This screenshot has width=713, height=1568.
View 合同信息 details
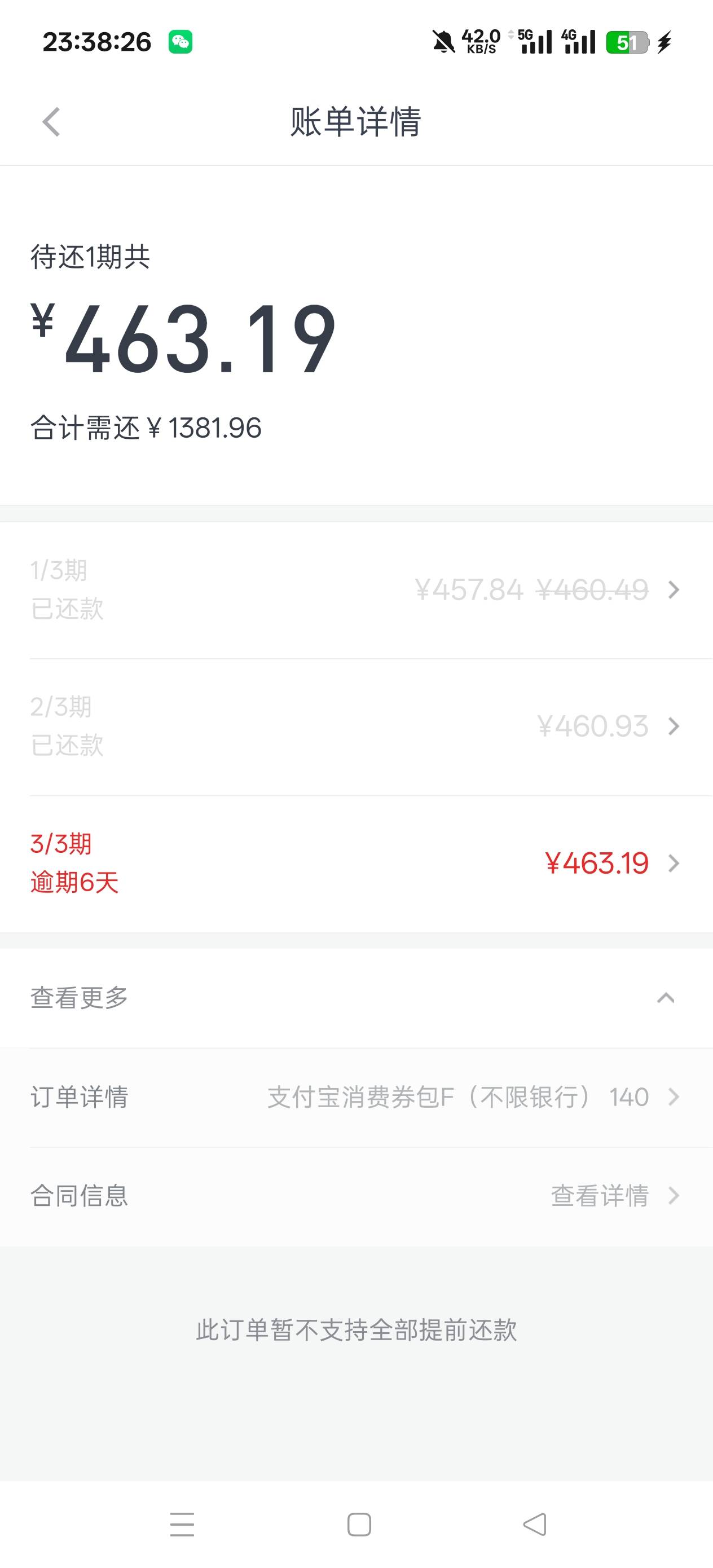coord(356,1196)
